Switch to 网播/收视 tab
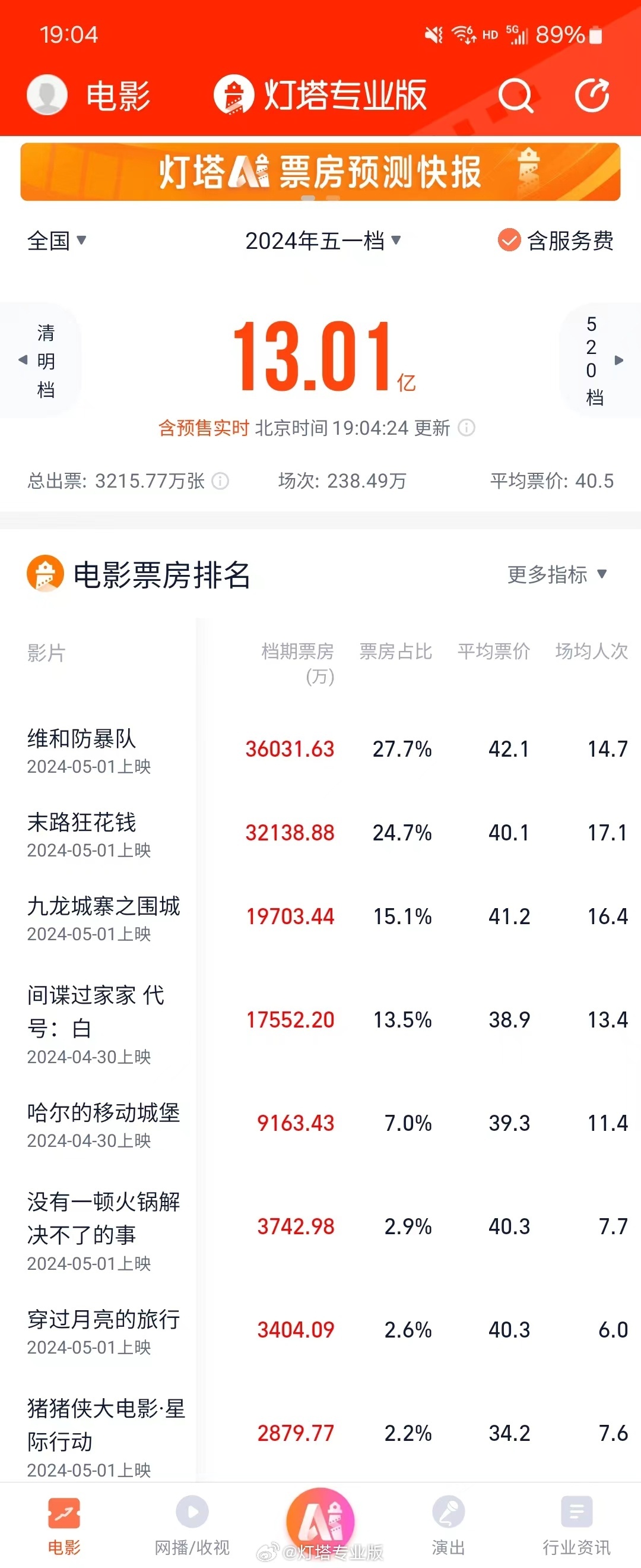641x1568 pixels. (x=192, y=1525)
